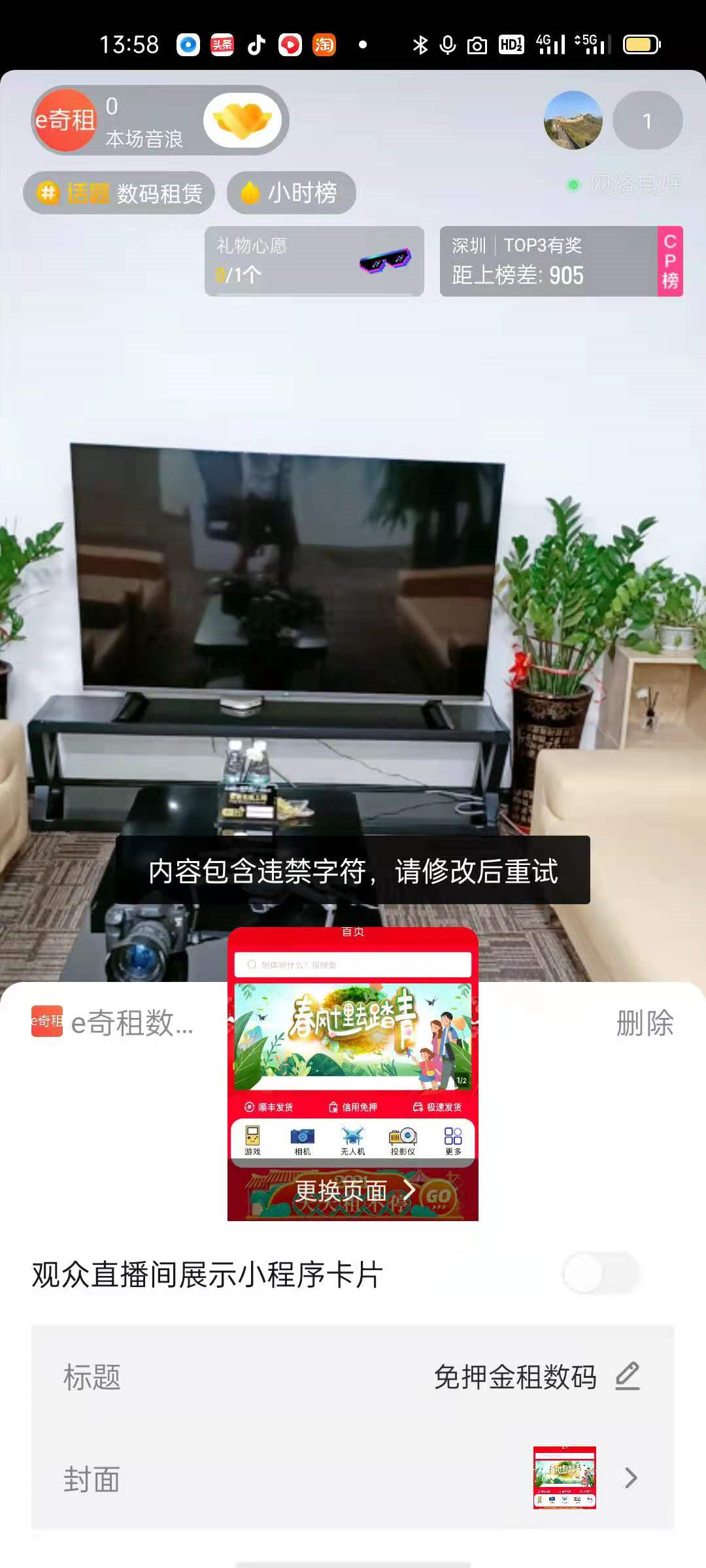706x1568 pixels.
Task: Open the viewer avatar at top
Action: tap(573, 120)
